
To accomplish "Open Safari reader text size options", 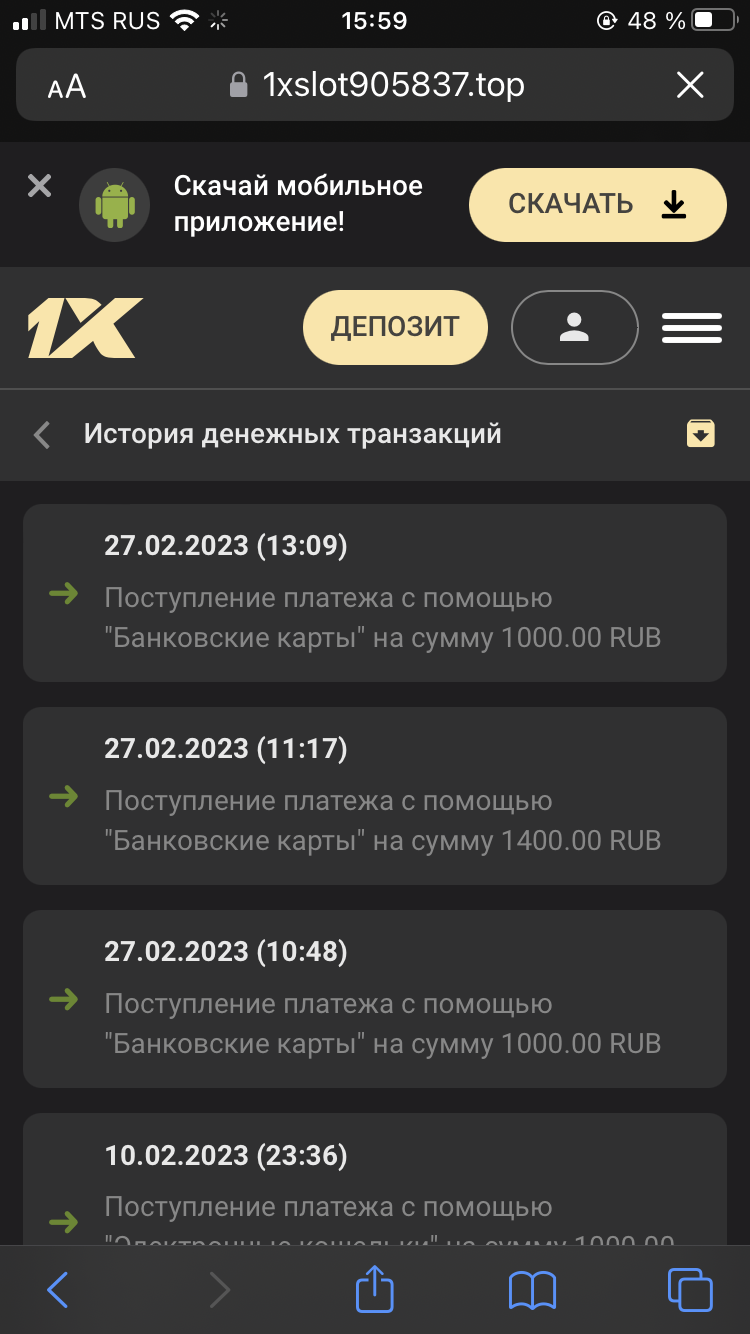I will coord(67,86).
